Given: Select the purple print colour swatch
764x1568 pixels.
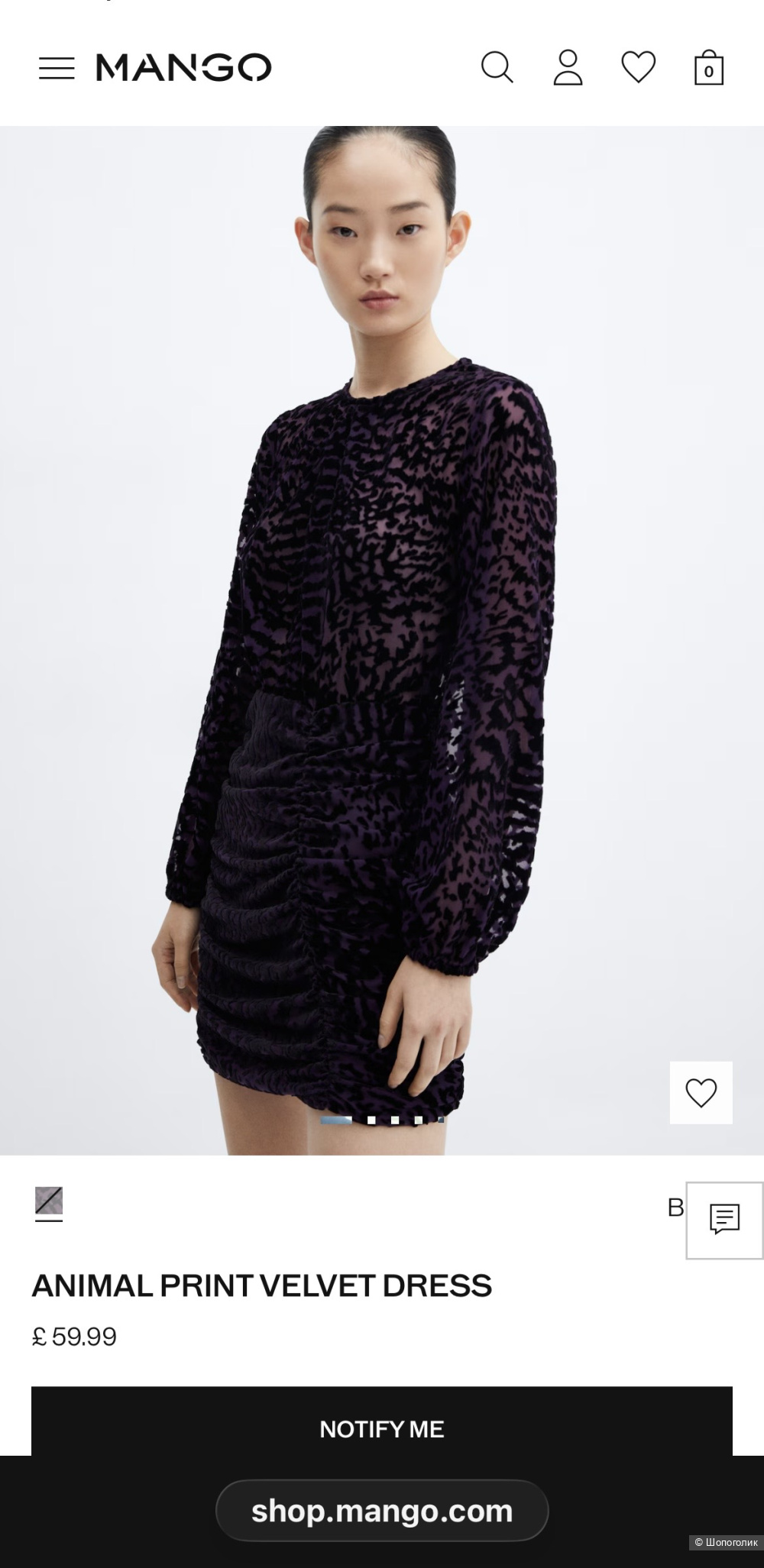Looking at the screenshot, I should [49, 1201].
